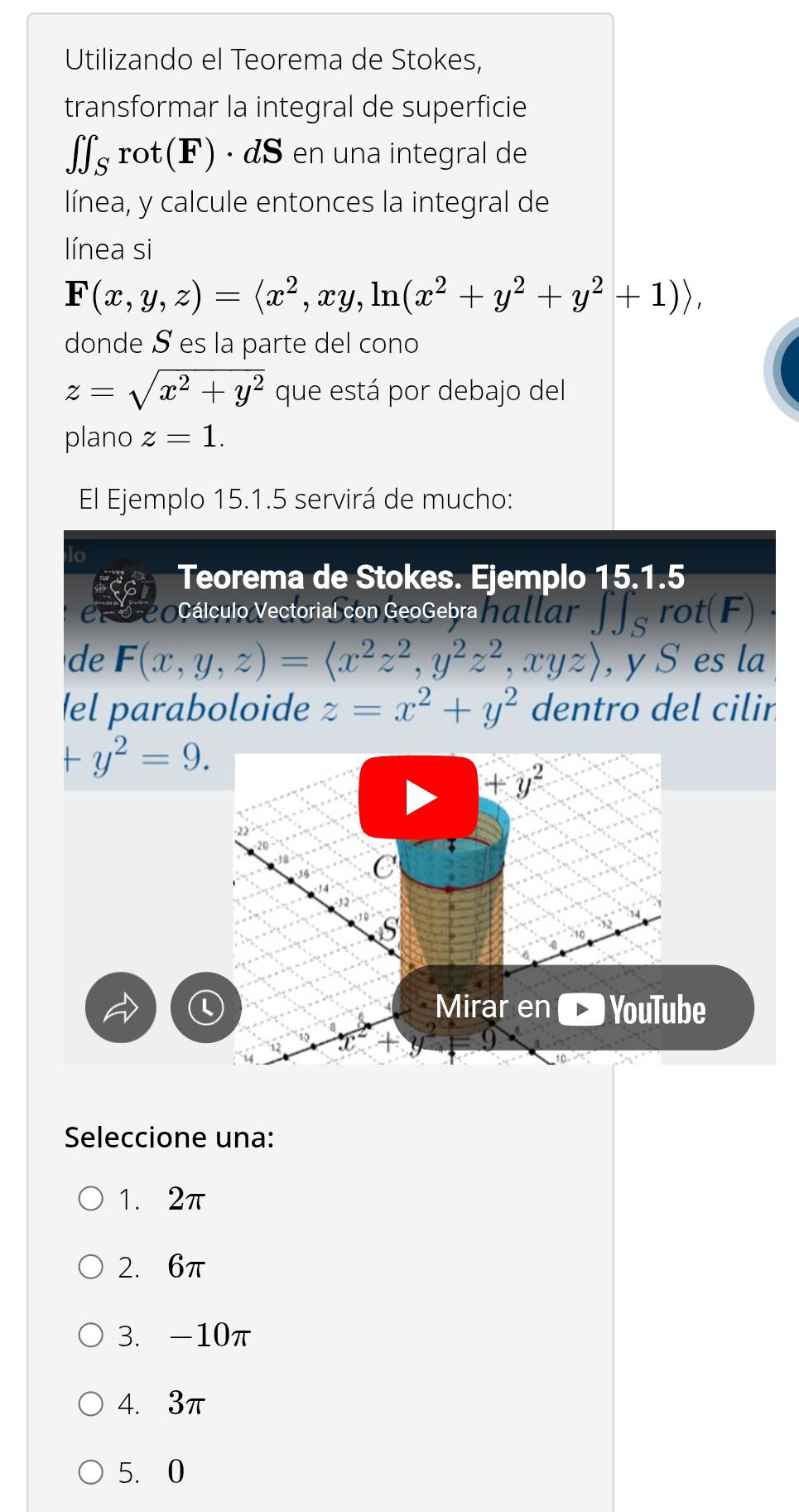Image resolution: width=799 pixels, height=1512 pixels.
Task: Tap the watch later clock icon
Action: pos(205,1007)
